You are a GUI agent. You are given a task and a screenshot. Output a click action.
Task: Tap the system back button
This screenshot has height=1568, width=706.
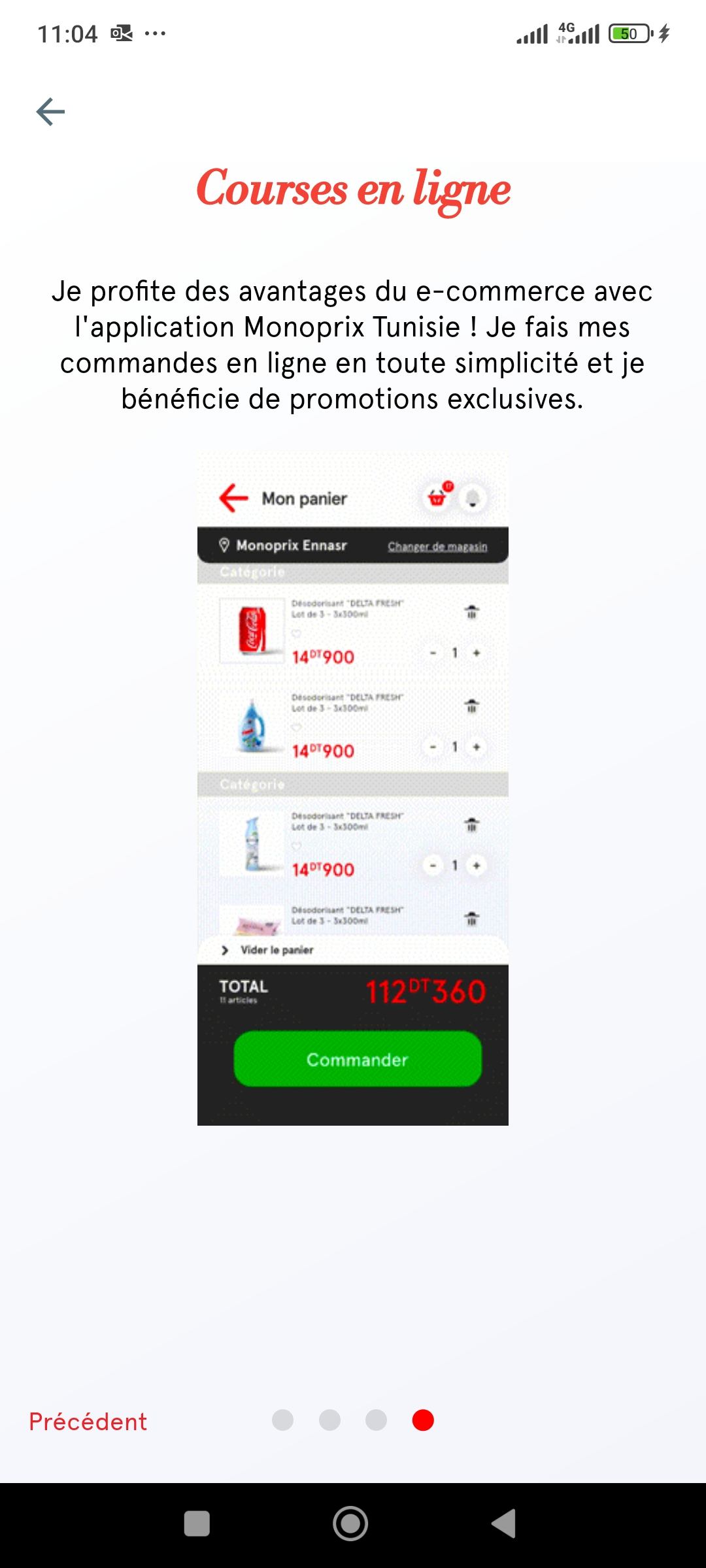[x=504, y=1524]
